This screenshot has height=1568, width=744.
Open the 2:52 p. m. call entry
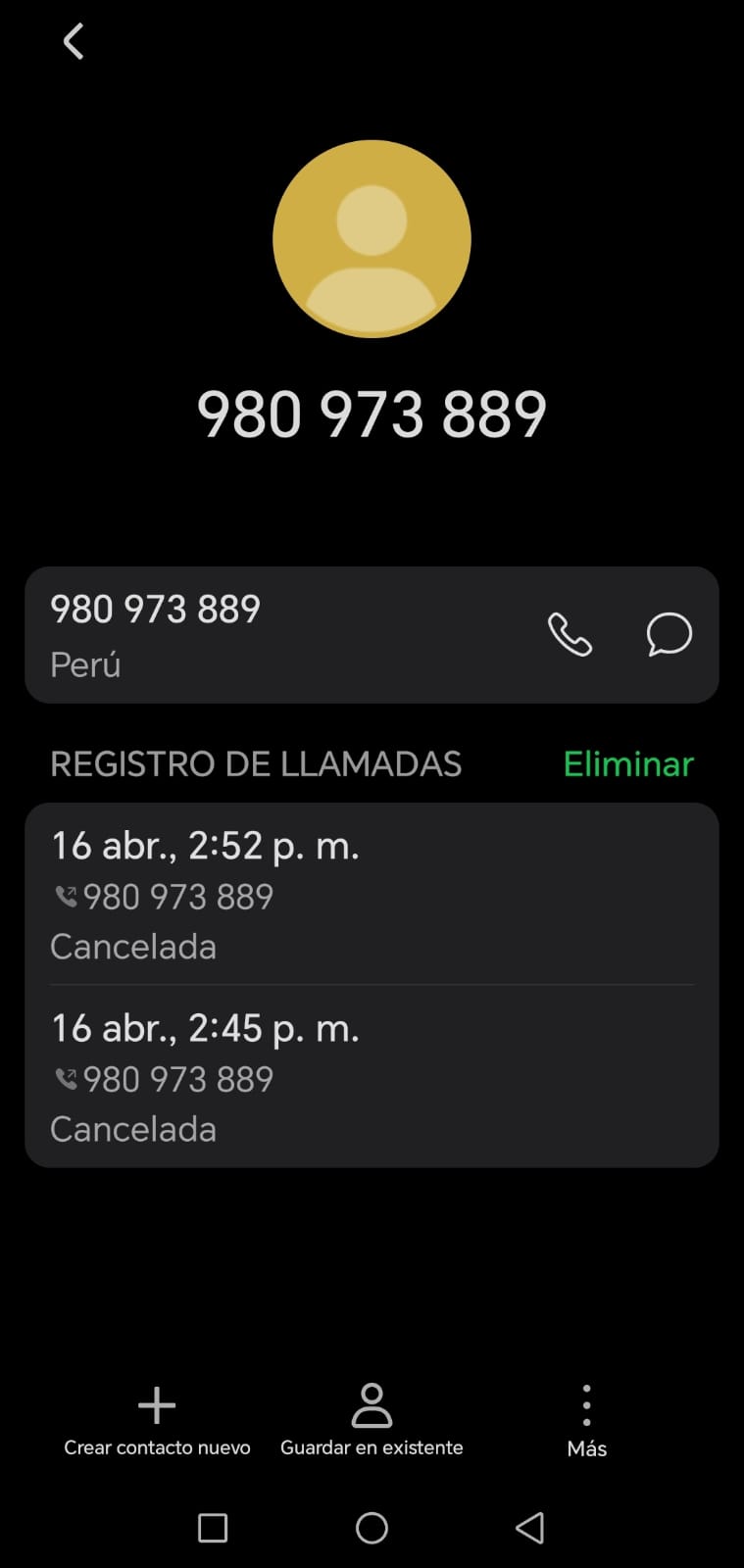[372, 894]
